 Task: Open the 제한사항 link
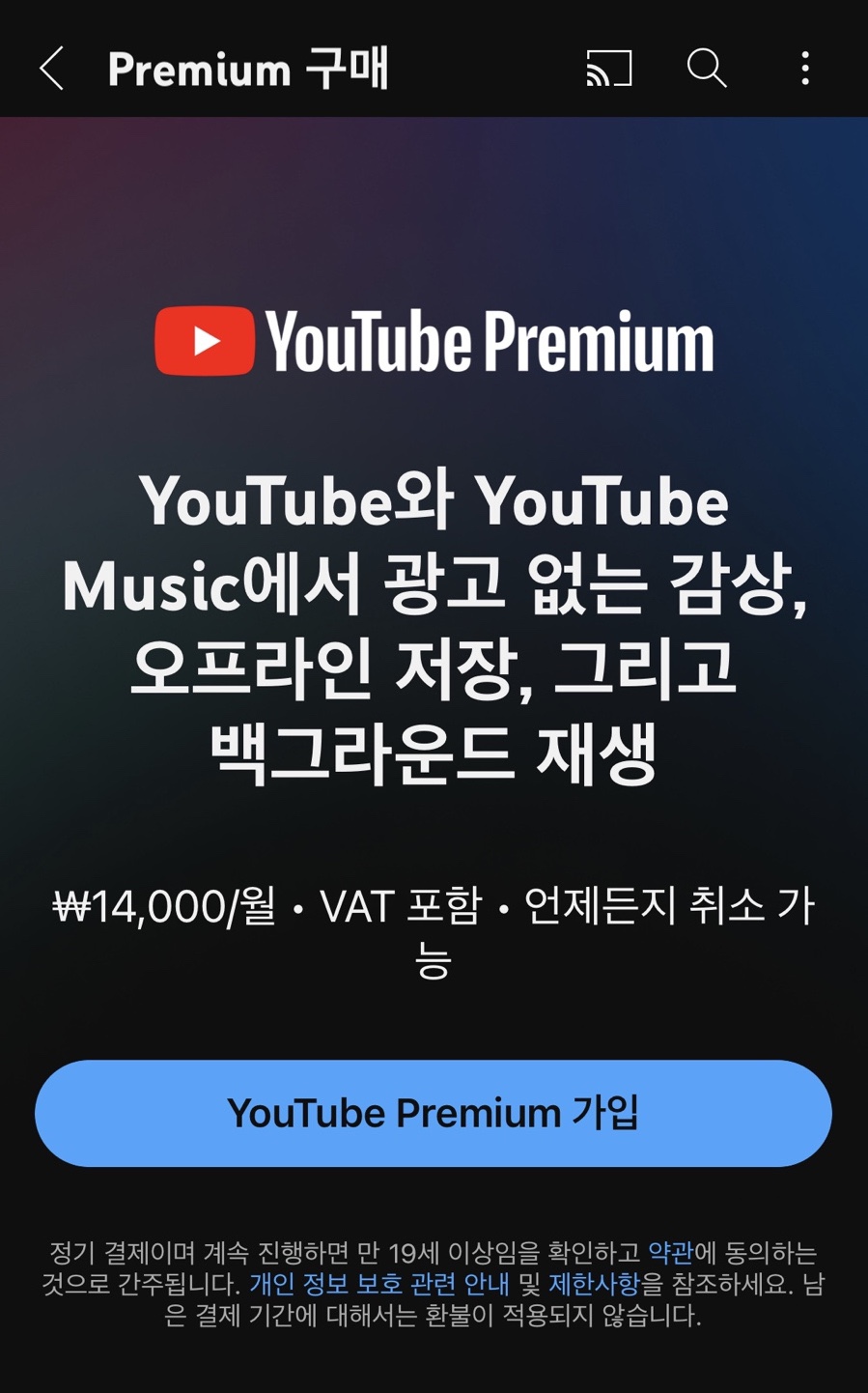[594, 1284]
